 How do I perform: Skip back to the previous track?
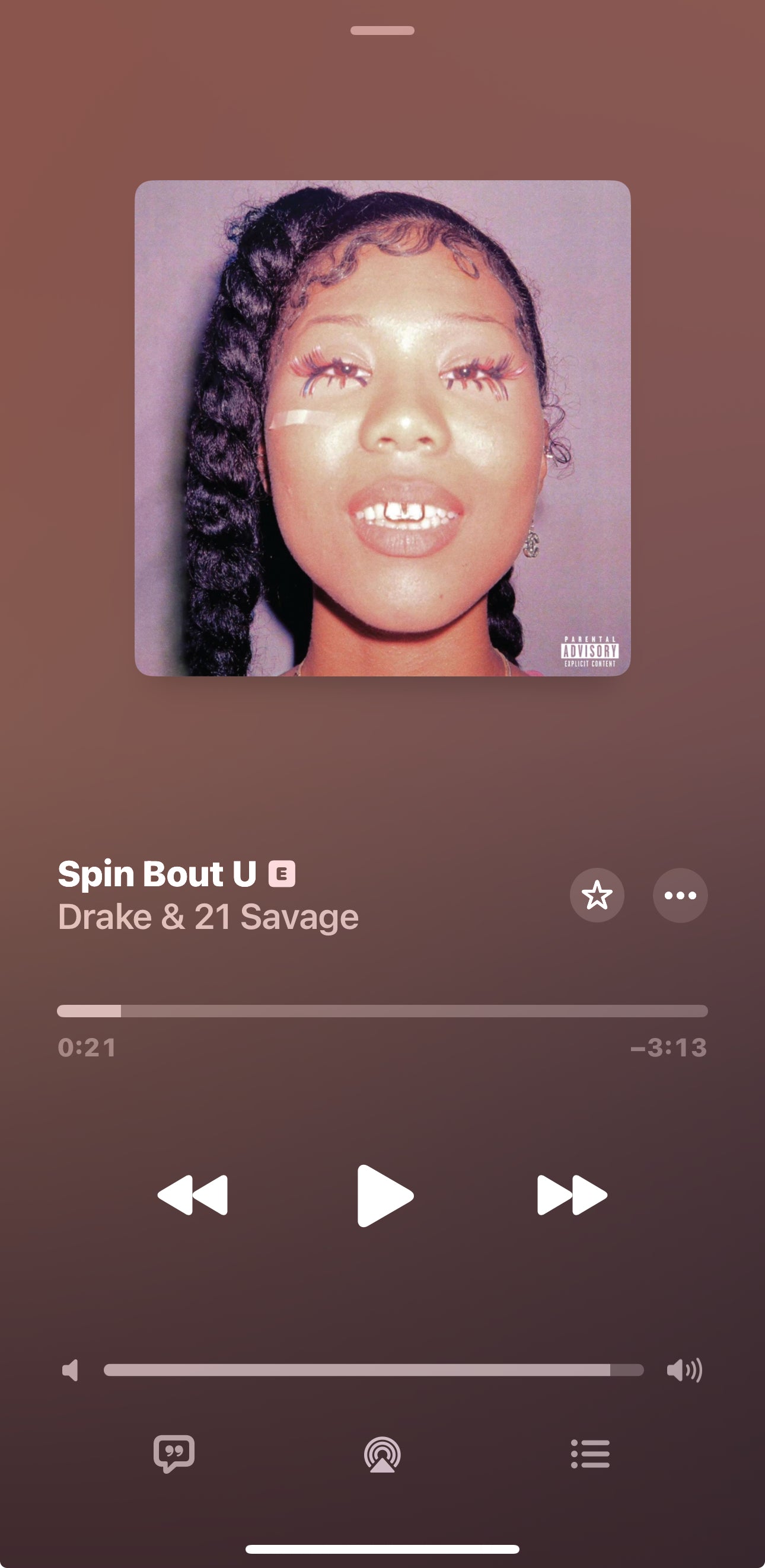click(193, 1196)
